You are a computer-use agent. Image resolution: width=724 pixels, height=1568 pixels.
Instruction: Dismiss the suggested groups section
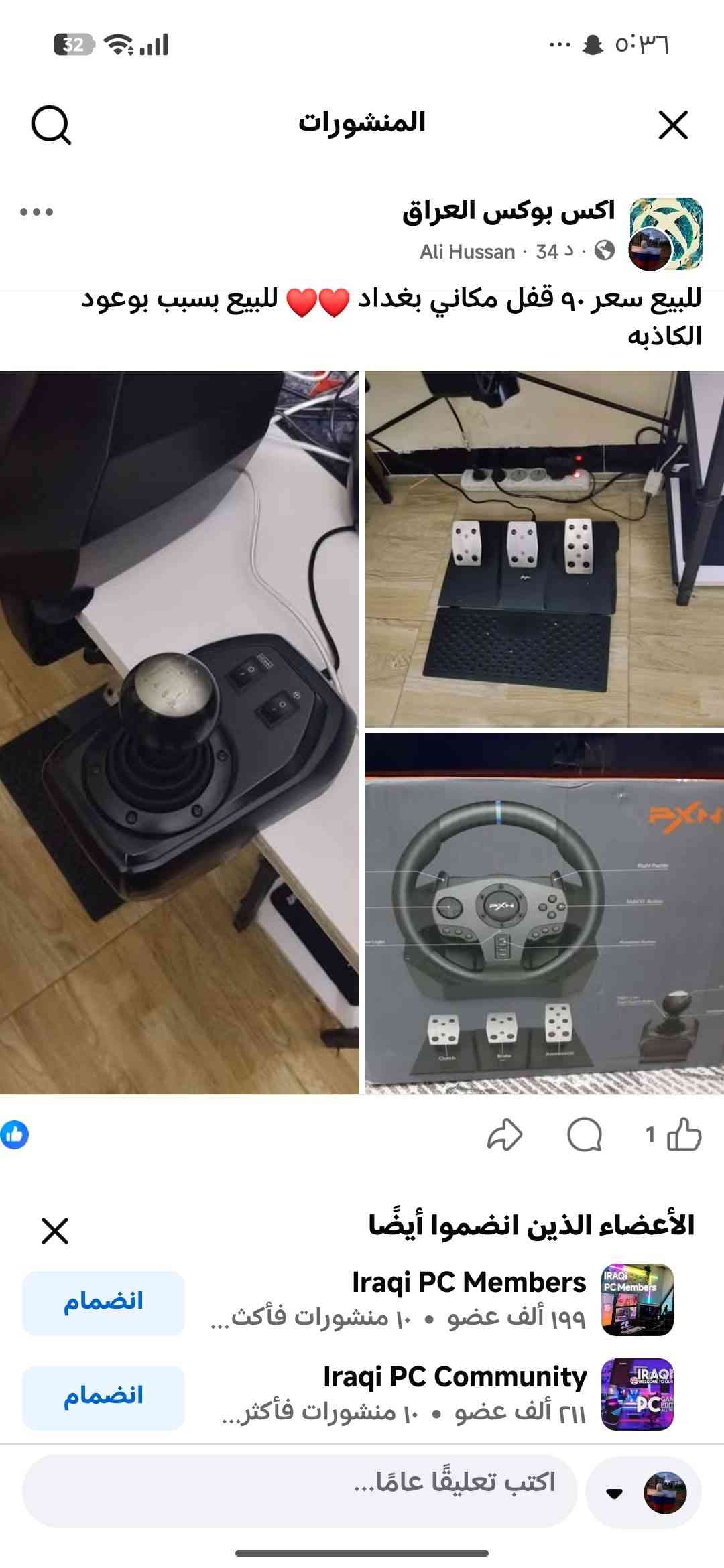coord(55,1230)
